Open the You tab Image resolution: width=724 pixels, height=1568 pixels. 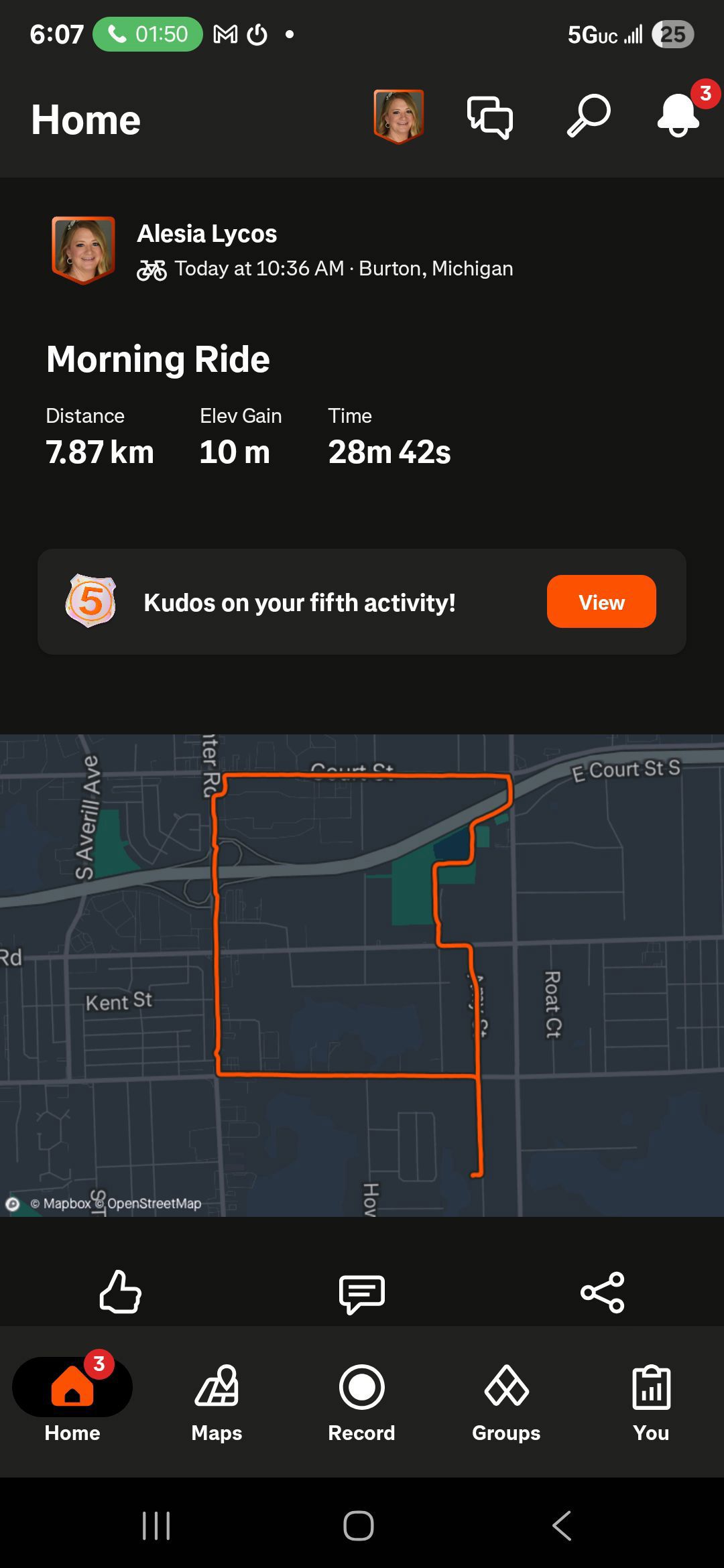pyautogui.click(x=651, y=1400)
